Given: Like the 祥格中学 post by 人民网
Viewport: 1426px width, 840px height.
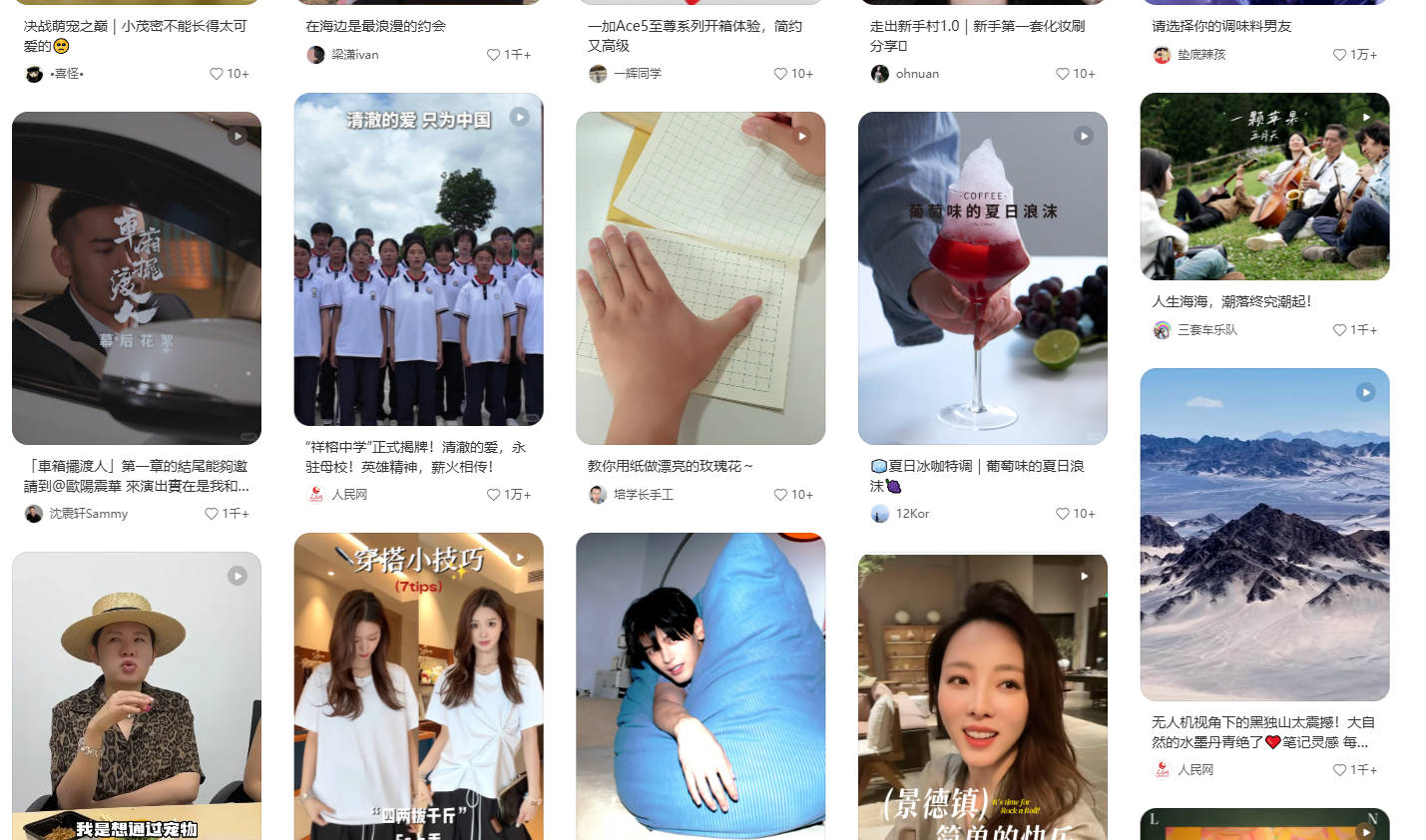Looking at the screenshot, I should point(493,495).
